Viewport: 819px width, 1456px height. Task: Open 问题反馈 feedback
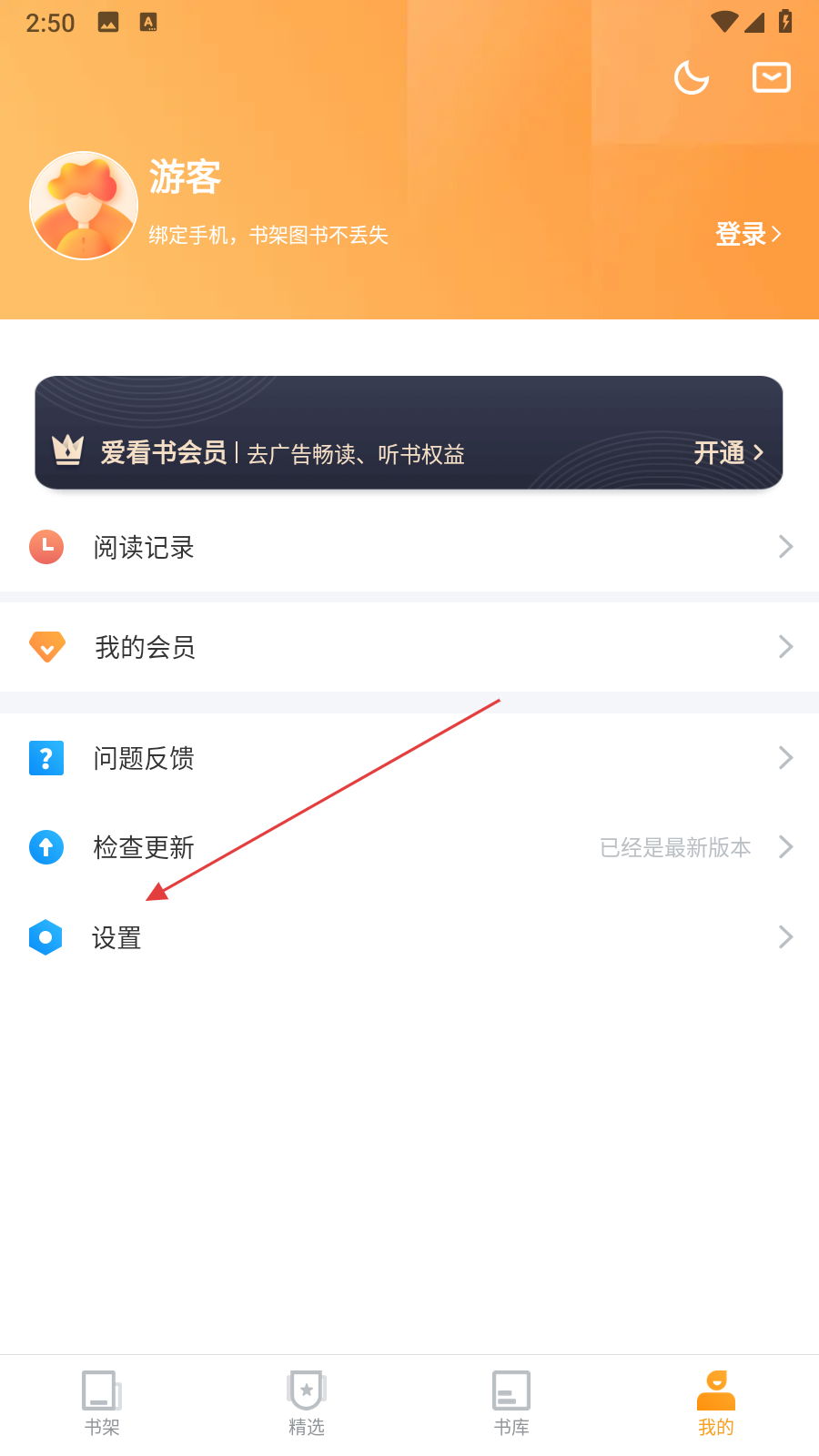coord(409,758)
